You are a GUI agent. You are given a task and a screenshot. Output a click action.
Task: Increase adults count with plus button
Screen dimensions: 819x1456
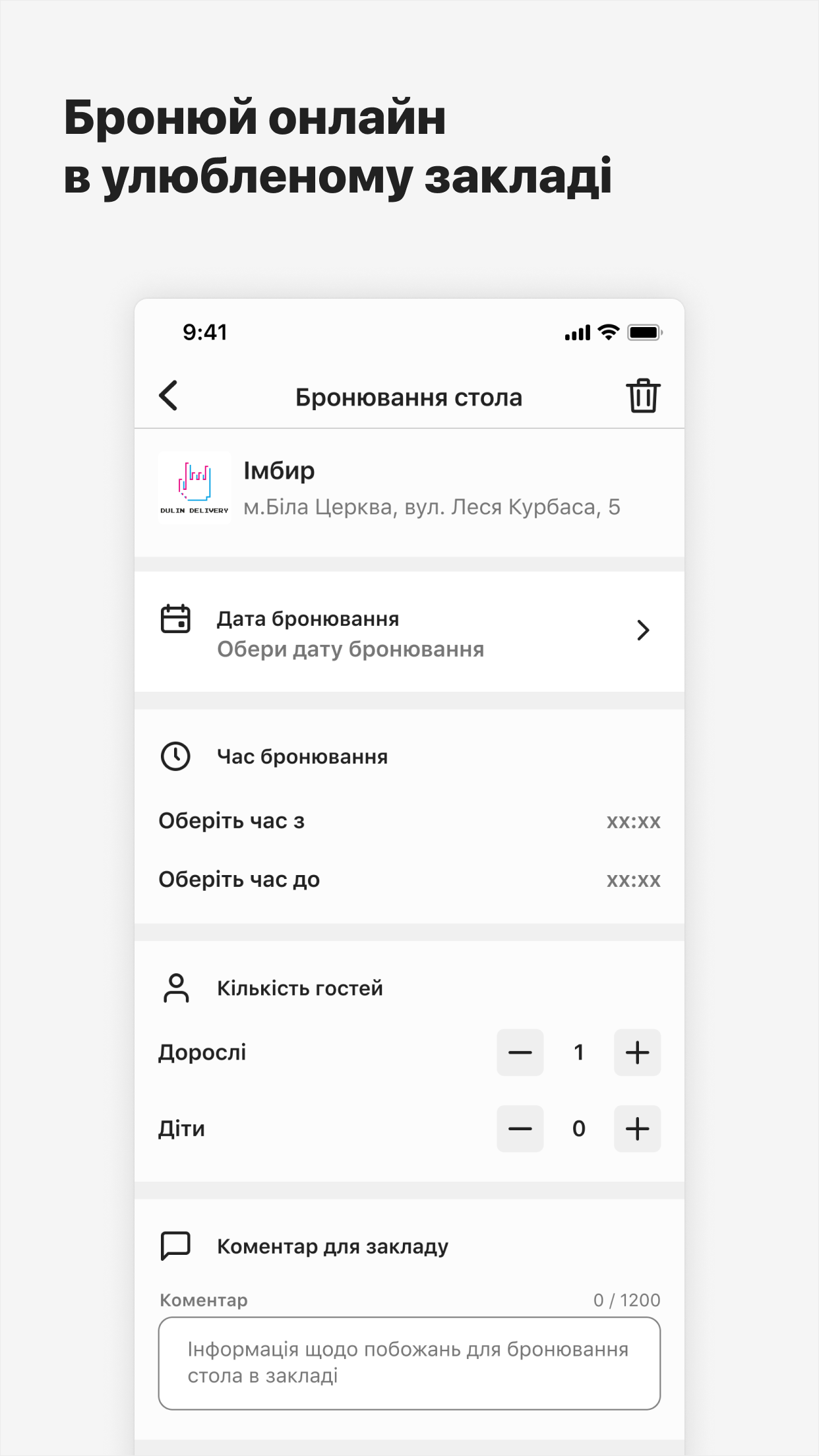pyautogui.click(x=637, y=1052)
